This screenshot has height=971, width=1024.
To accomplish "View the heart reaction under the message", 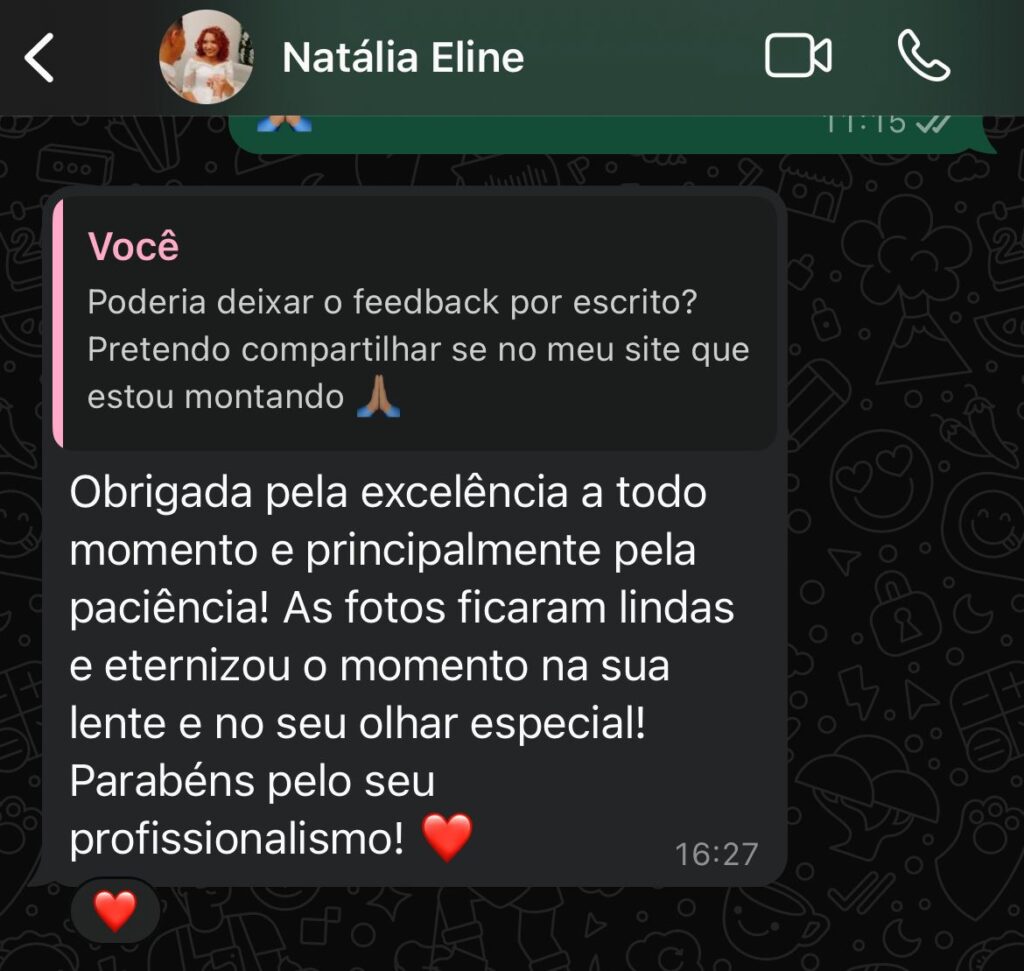I will point(115,911).
